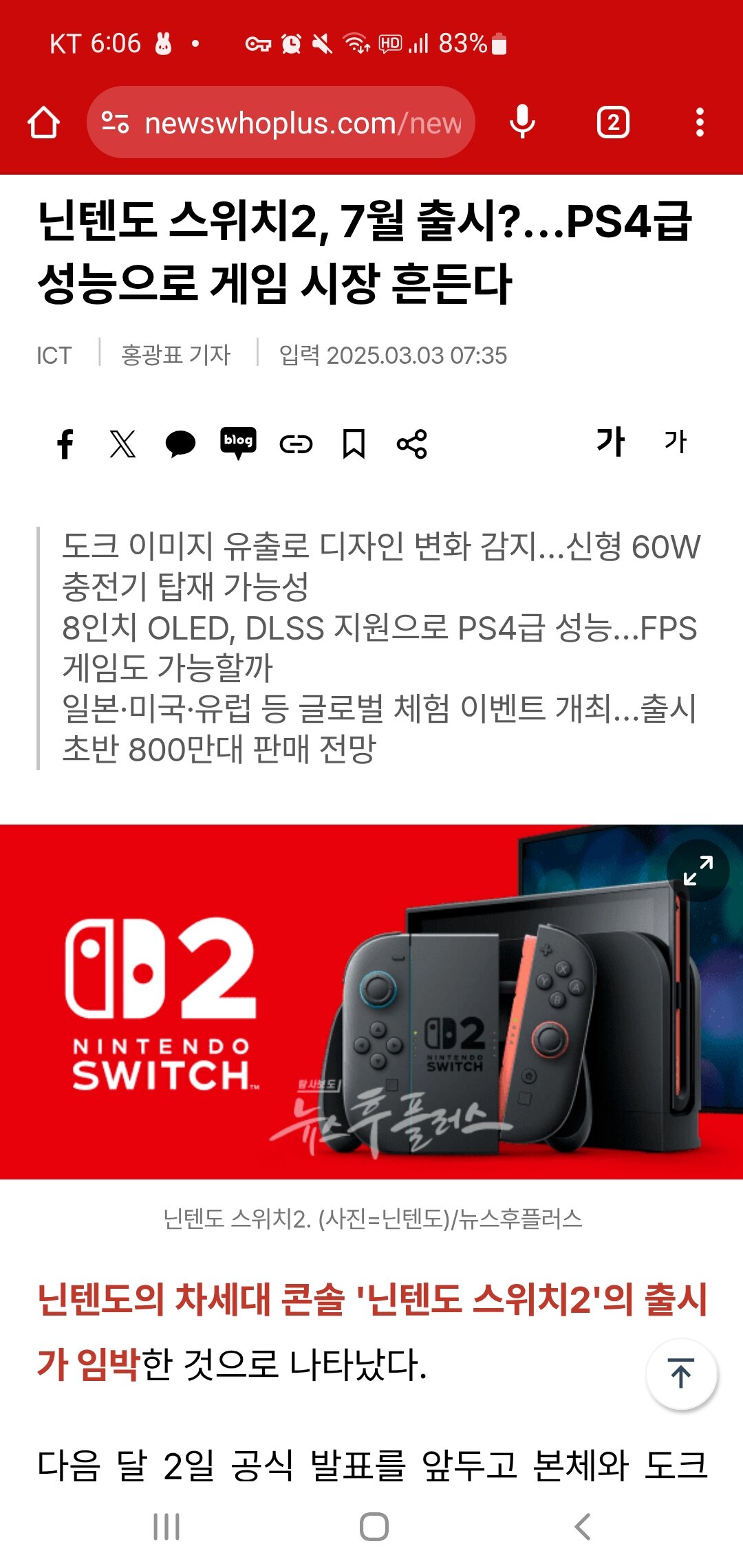Screen dimensions: 743x1568
Task: Share the article on X
Action: click(x=123, y=444)
